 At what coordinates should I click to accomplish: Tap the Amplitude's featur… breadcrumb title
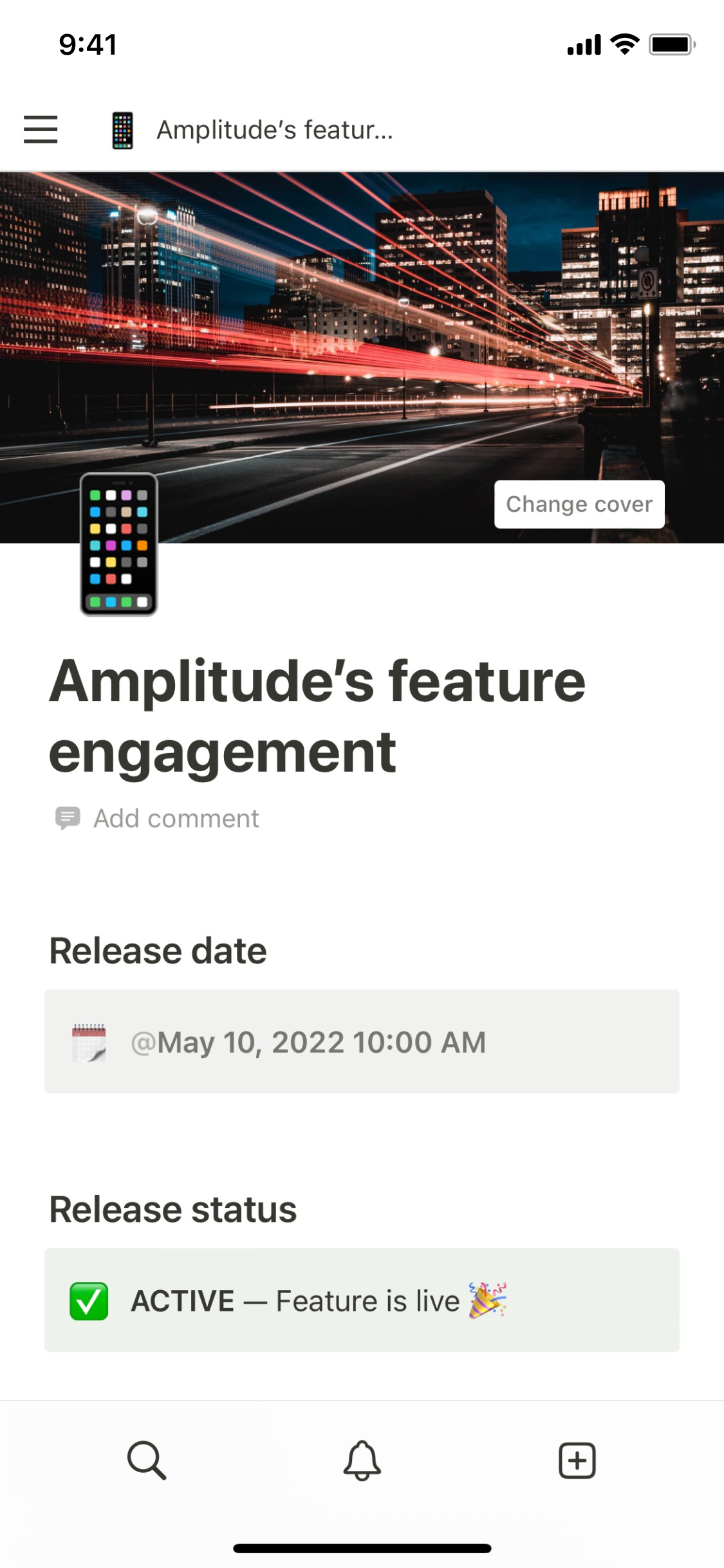(x=274, y=130)
